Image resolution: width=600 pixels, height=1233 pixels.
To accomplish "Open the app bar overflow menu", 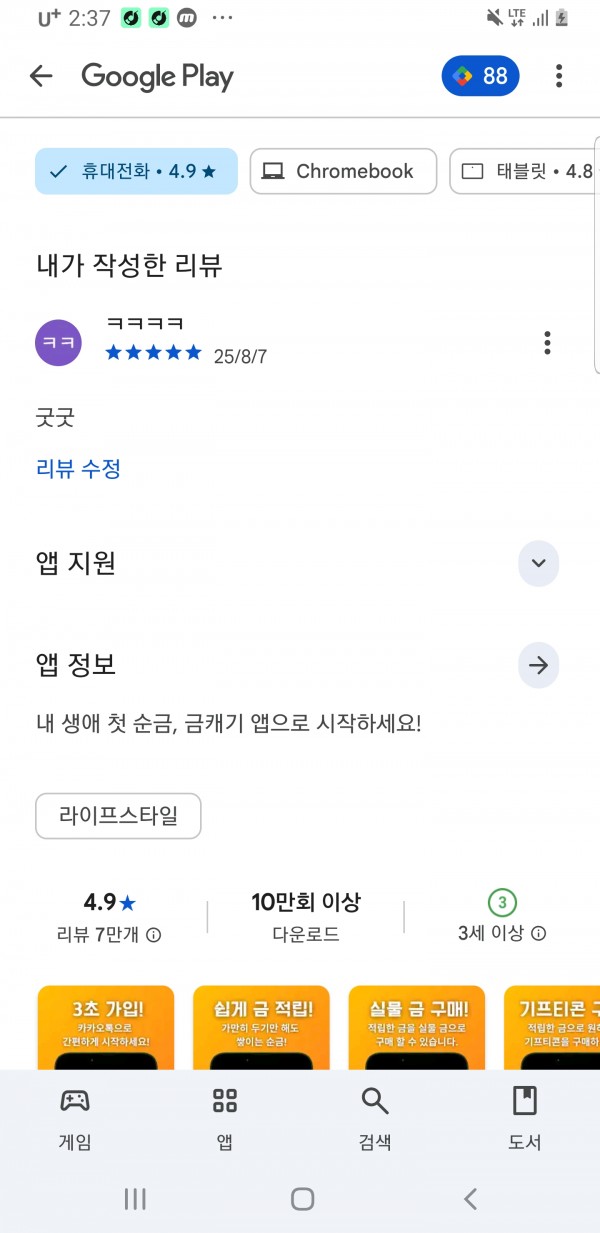I will pos(559,76).
